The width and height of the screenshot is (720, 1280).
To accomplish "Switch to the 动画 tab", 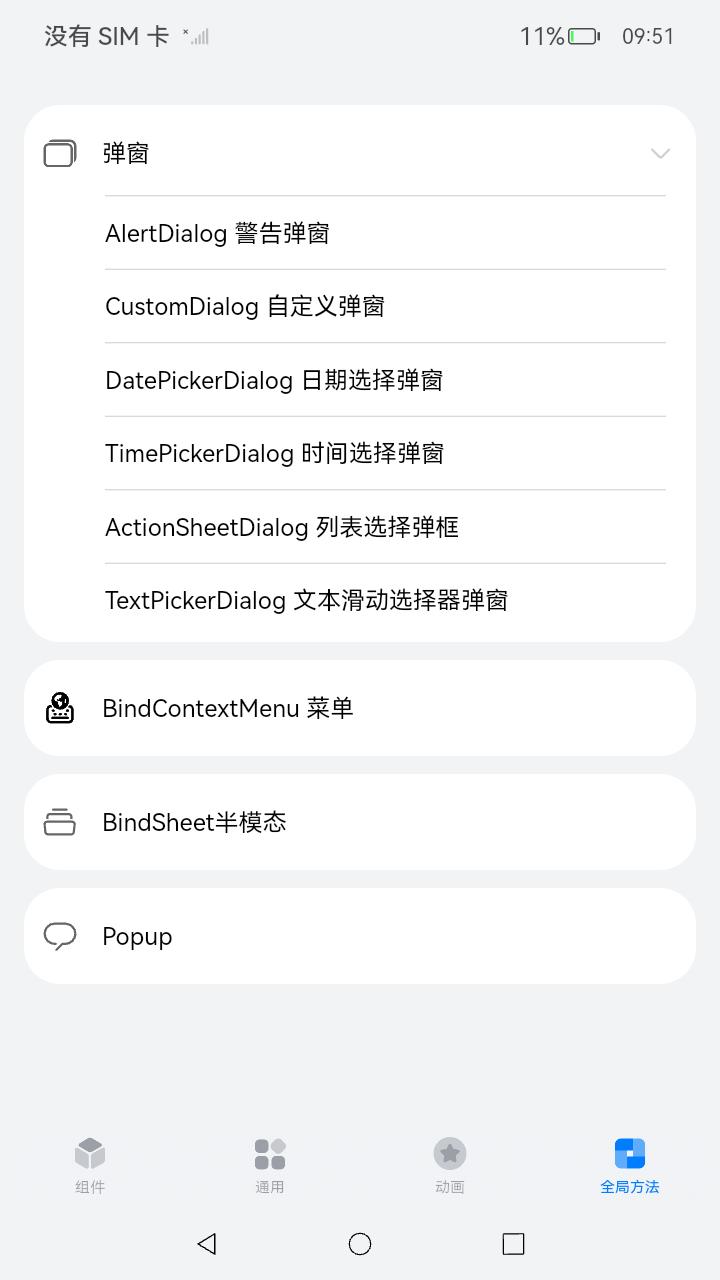I will click(x=450, y=1165).
